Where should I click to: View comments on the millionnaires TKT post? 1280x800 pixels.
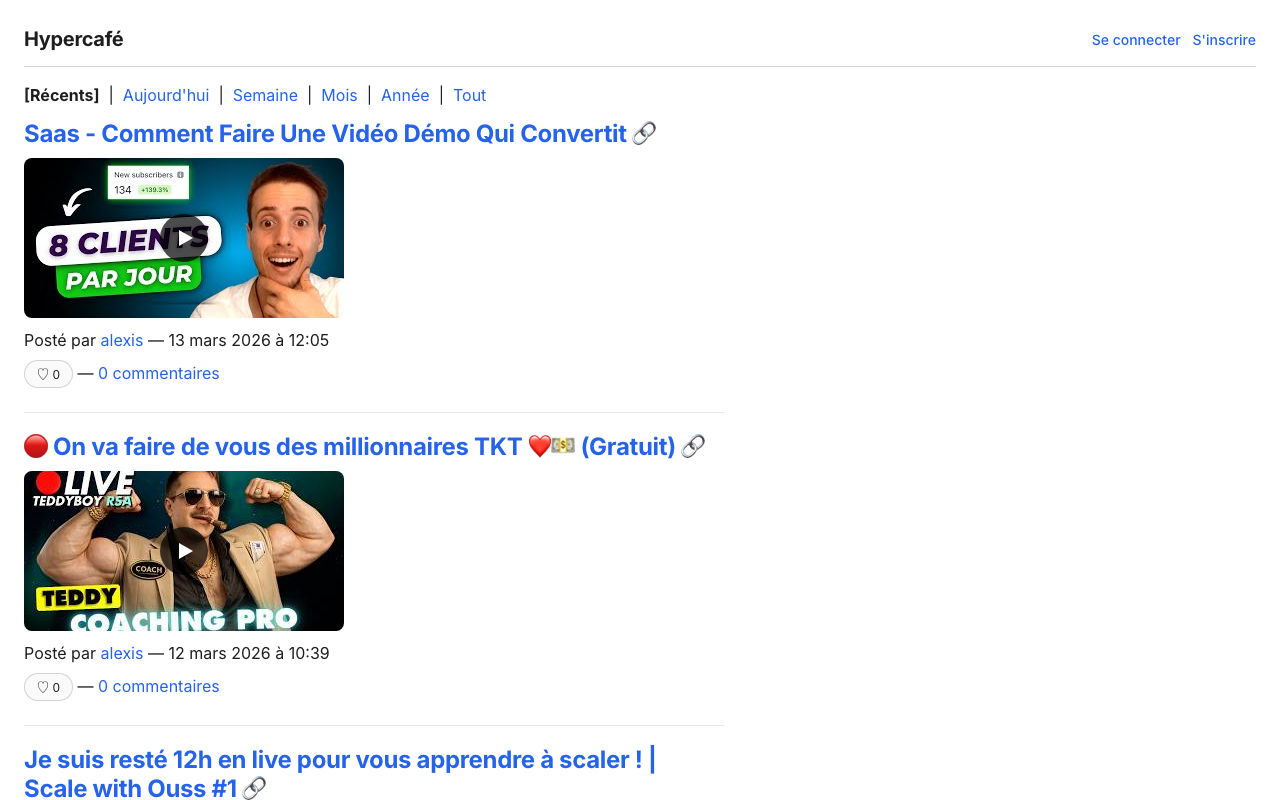[x=158, y=686]
